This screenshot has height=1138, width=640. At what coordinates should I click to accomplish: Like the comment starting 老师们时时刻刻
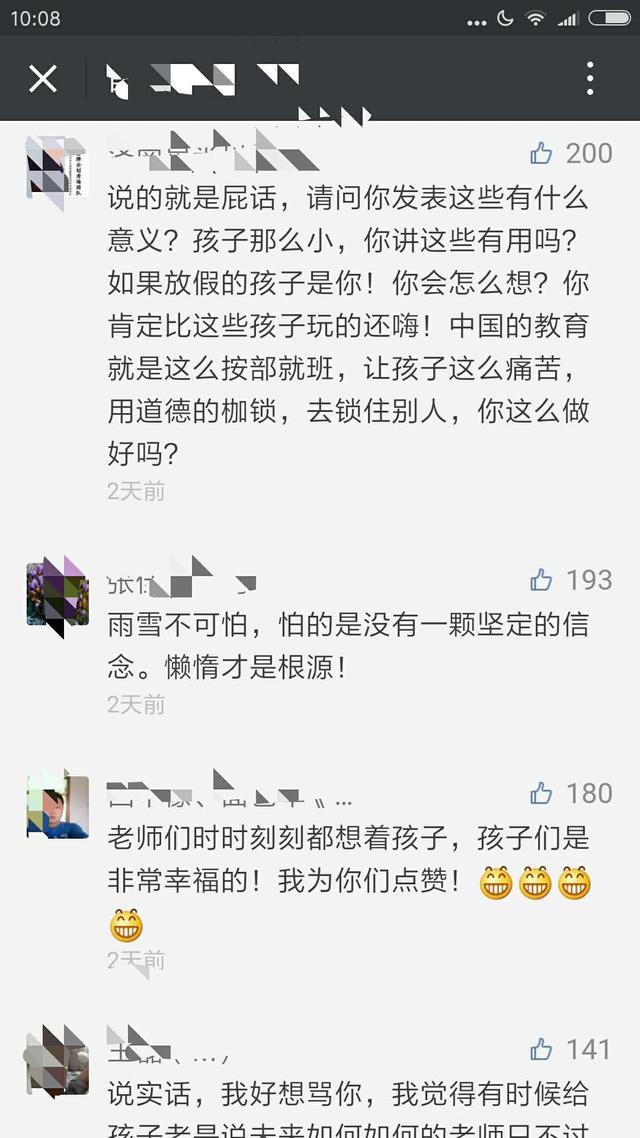[541, 793]
